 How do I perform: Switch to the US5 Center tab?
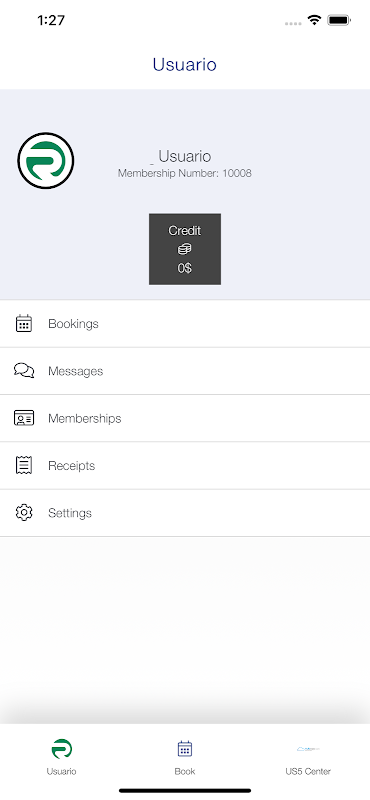[308, 757]
